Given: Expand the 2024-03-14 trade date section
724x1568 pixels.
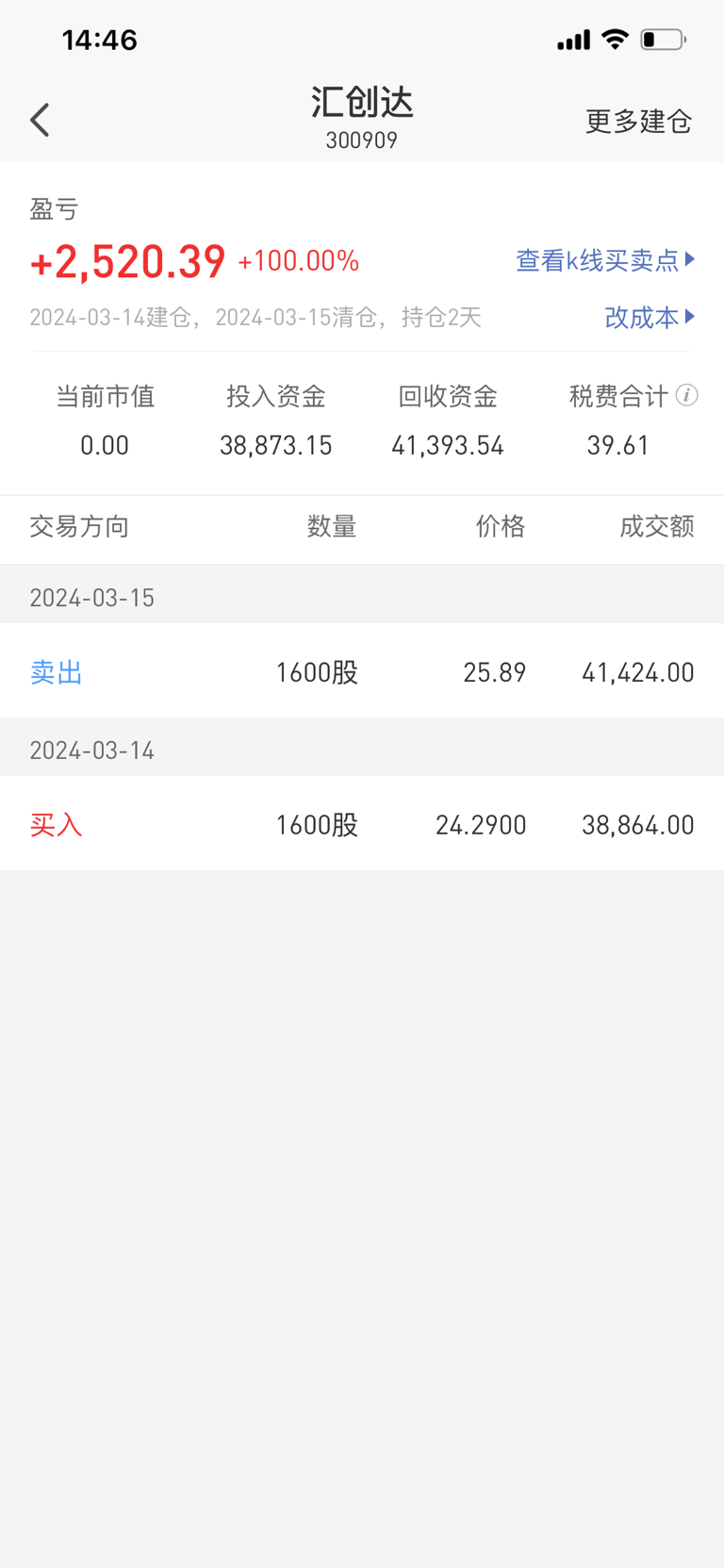Looking at the screenshot, I should pyautogui.click(x=91, y=749).
